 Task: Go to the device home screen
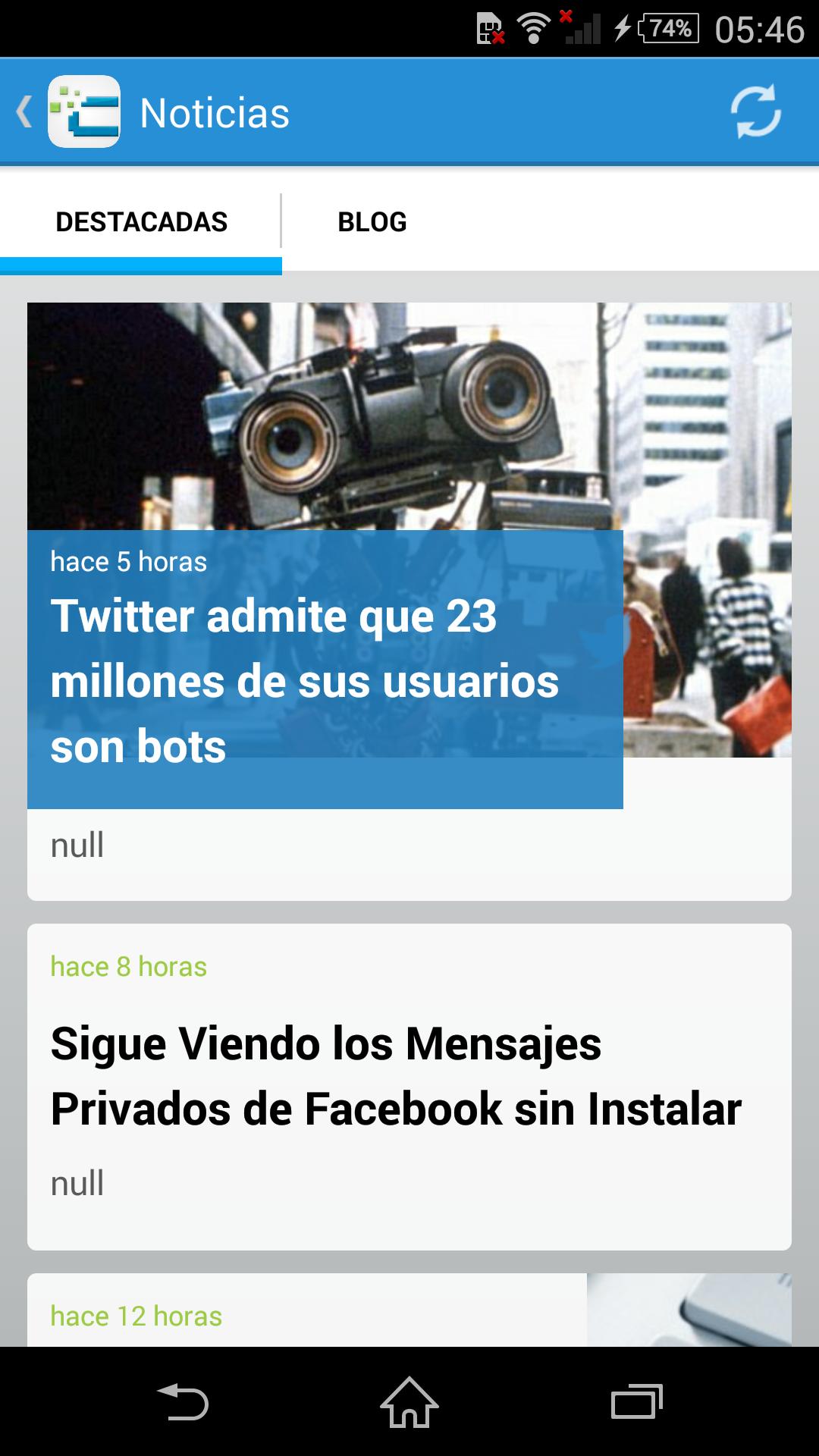pyautogui.click(x=409, y=1402)
